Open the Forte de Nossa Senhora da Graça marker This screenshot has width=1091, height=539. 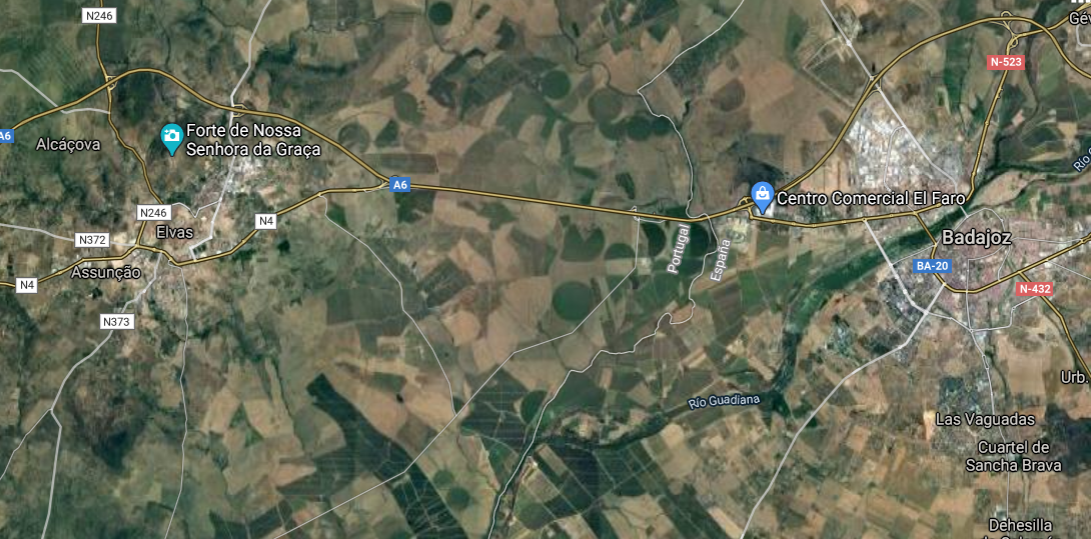pyautogui.click(x=172, y=137)
